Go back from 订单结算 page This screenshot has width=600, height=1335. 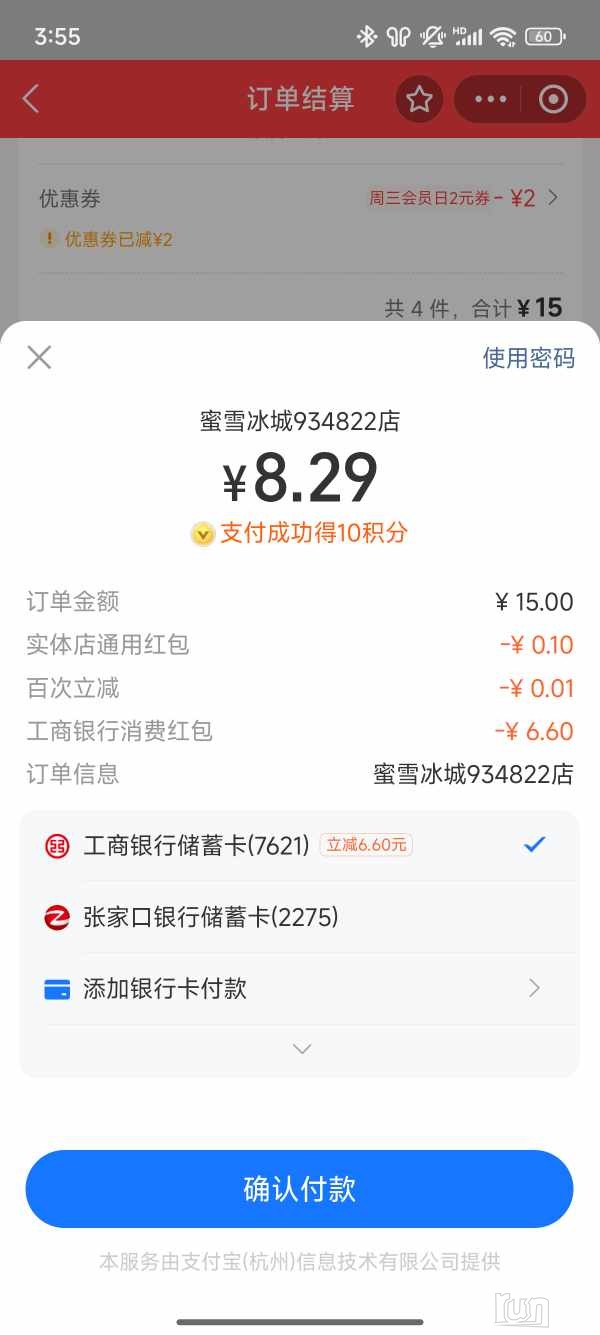click(31, 99)
